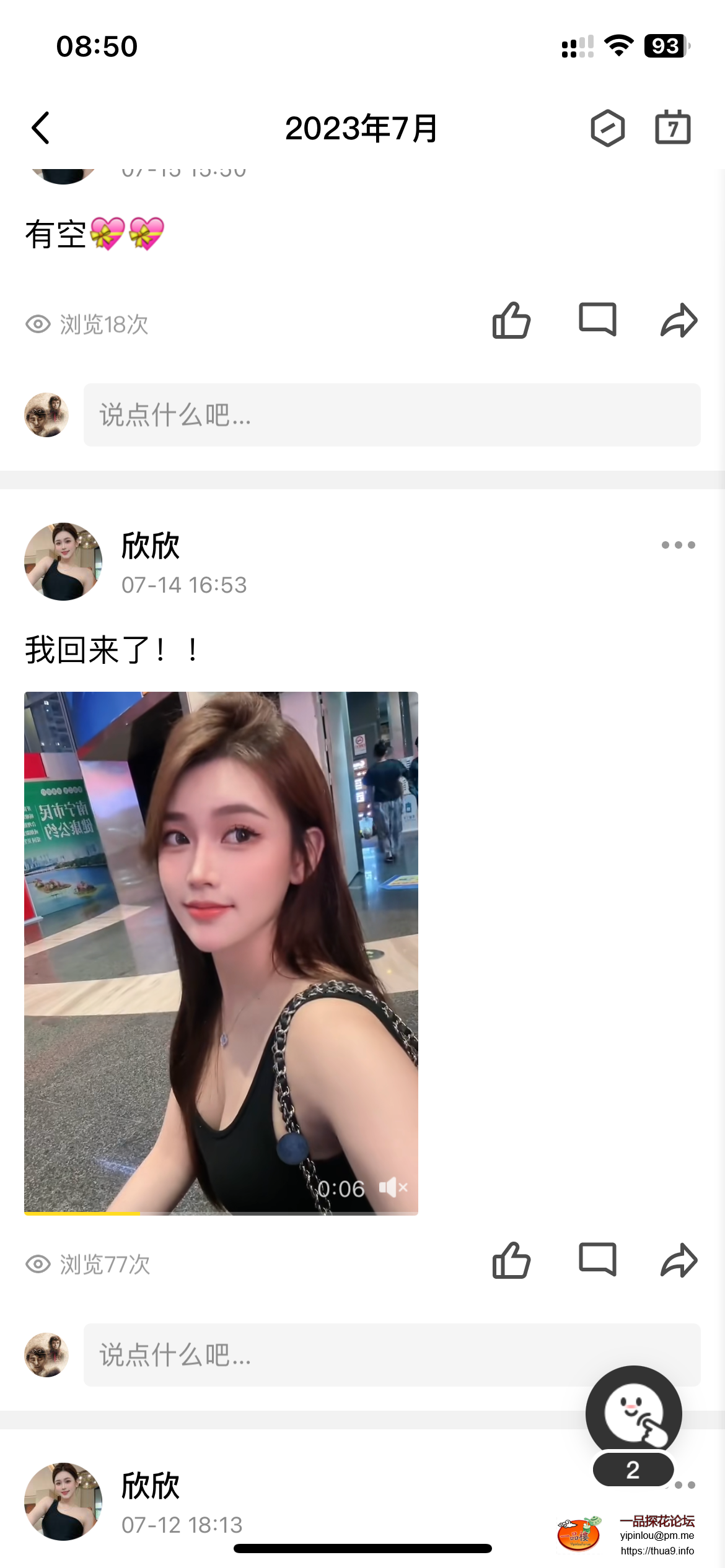
Task: Open the calendar date picker icon
Action: click(673, 128)
